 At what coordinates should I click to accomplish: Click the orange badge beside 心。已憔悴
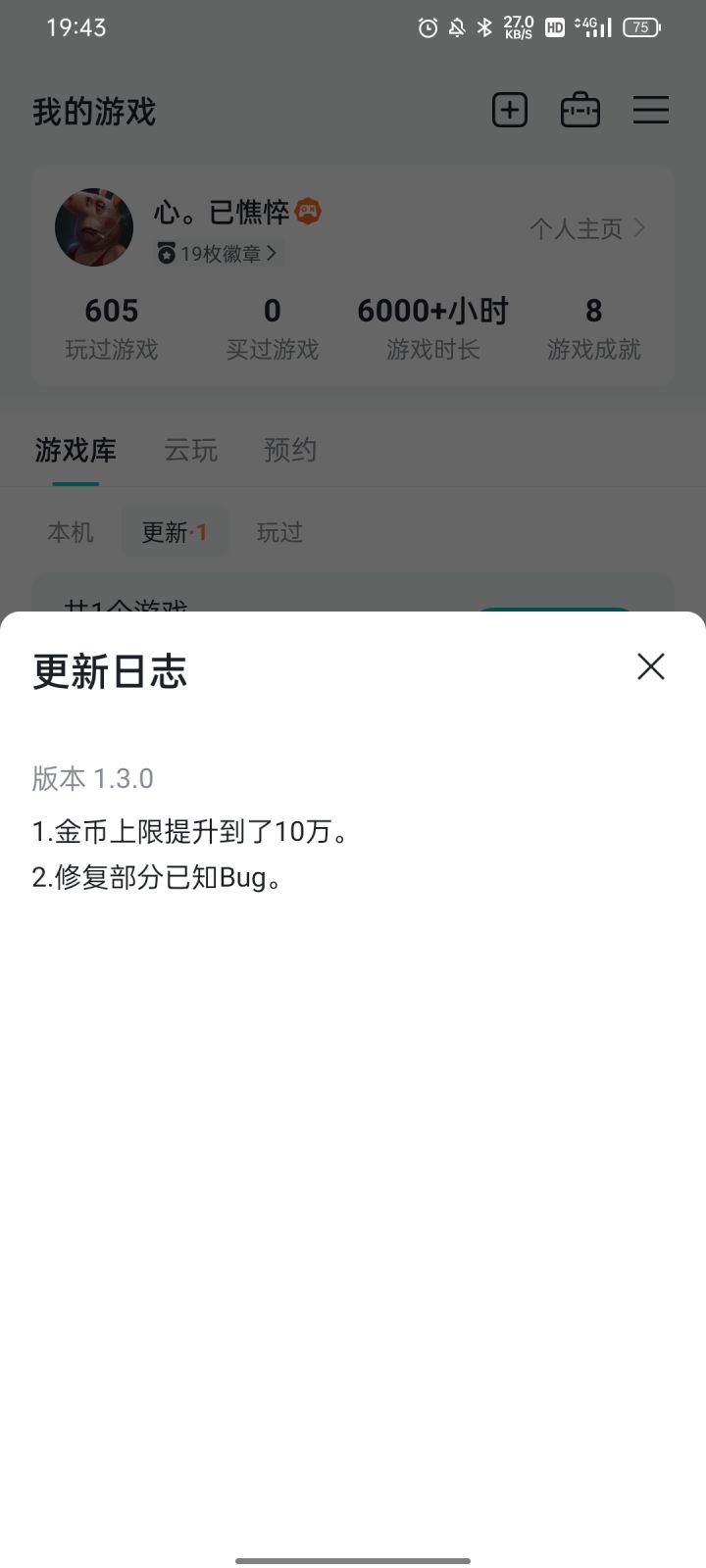pos(307,213)
